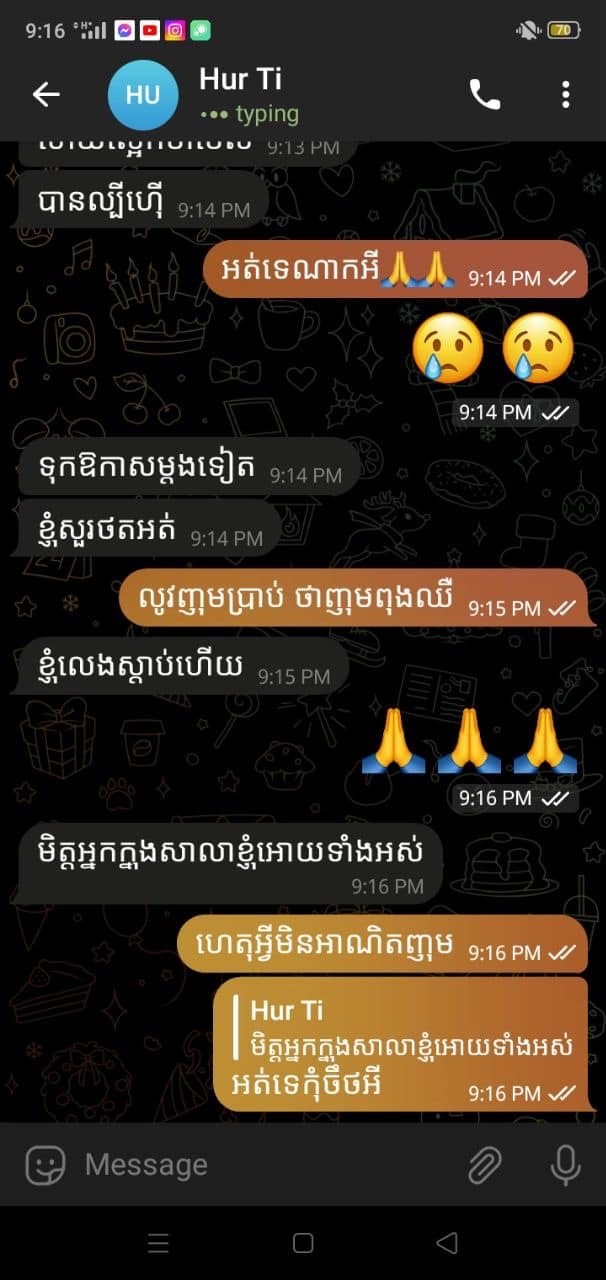606x1280 pixels.
Task: Tap the system back navigation button
Action: click(x=447, y=1243)
